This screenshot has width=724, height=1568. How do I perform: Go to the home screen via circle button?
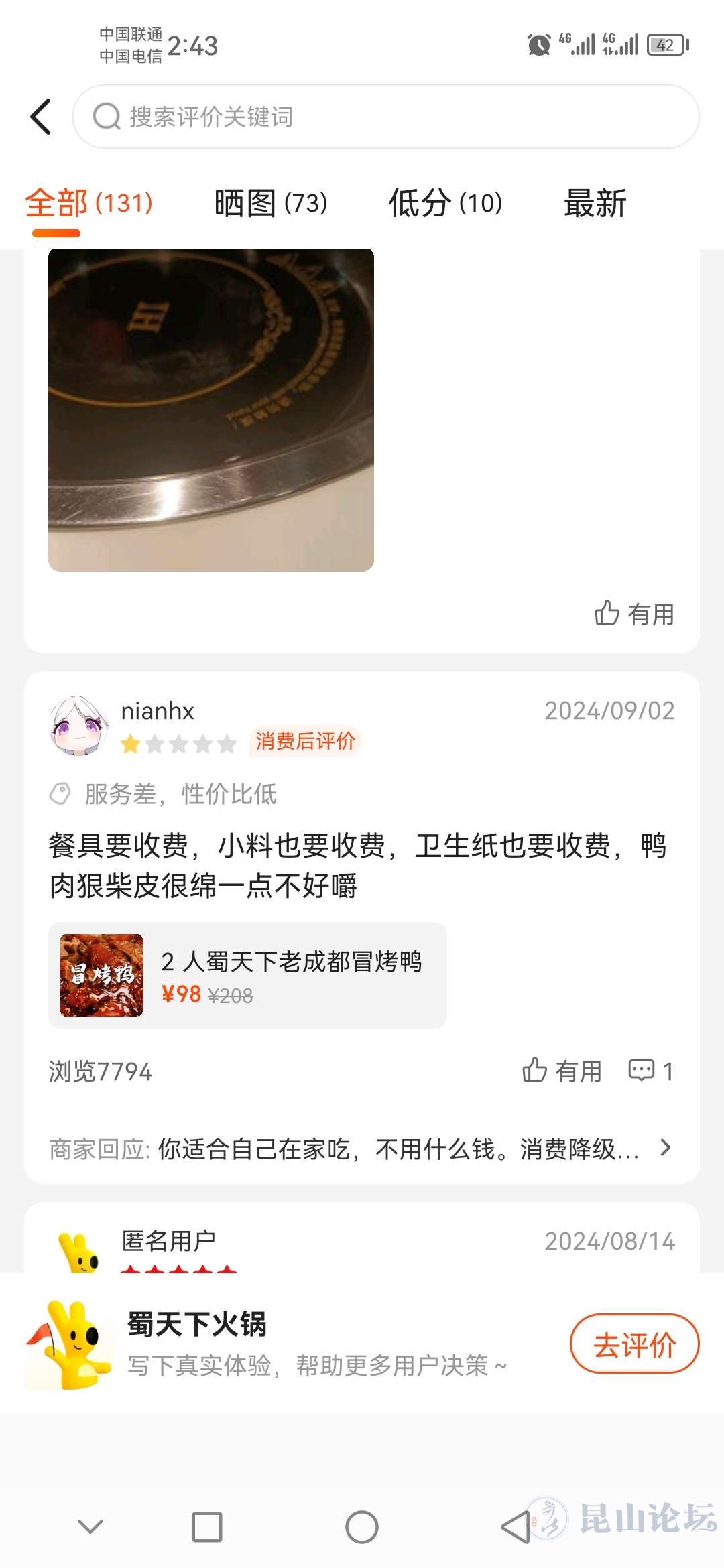click(362, 1527)
